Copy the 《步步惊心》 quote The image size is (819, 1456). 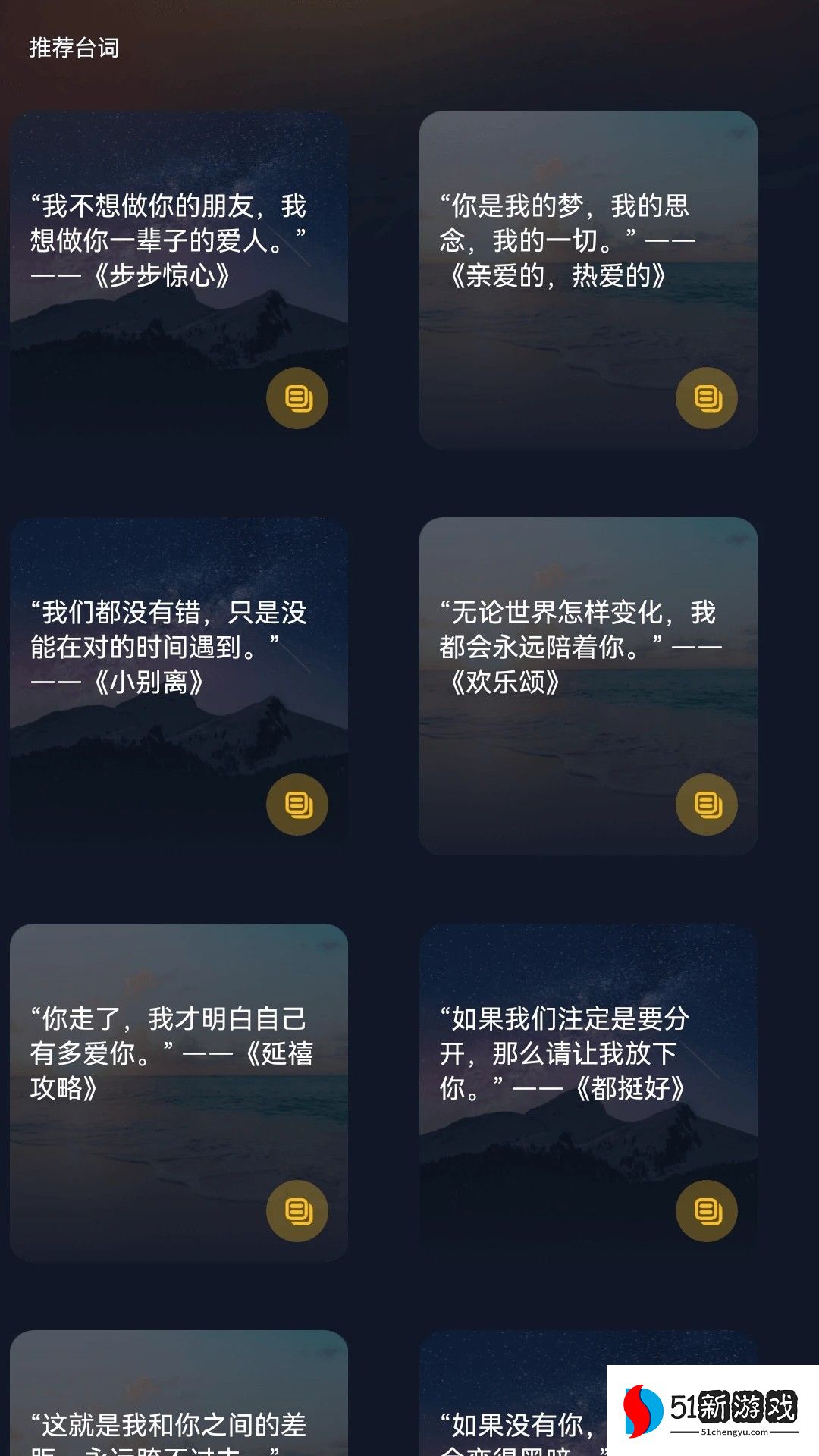[x=297, y=398]
